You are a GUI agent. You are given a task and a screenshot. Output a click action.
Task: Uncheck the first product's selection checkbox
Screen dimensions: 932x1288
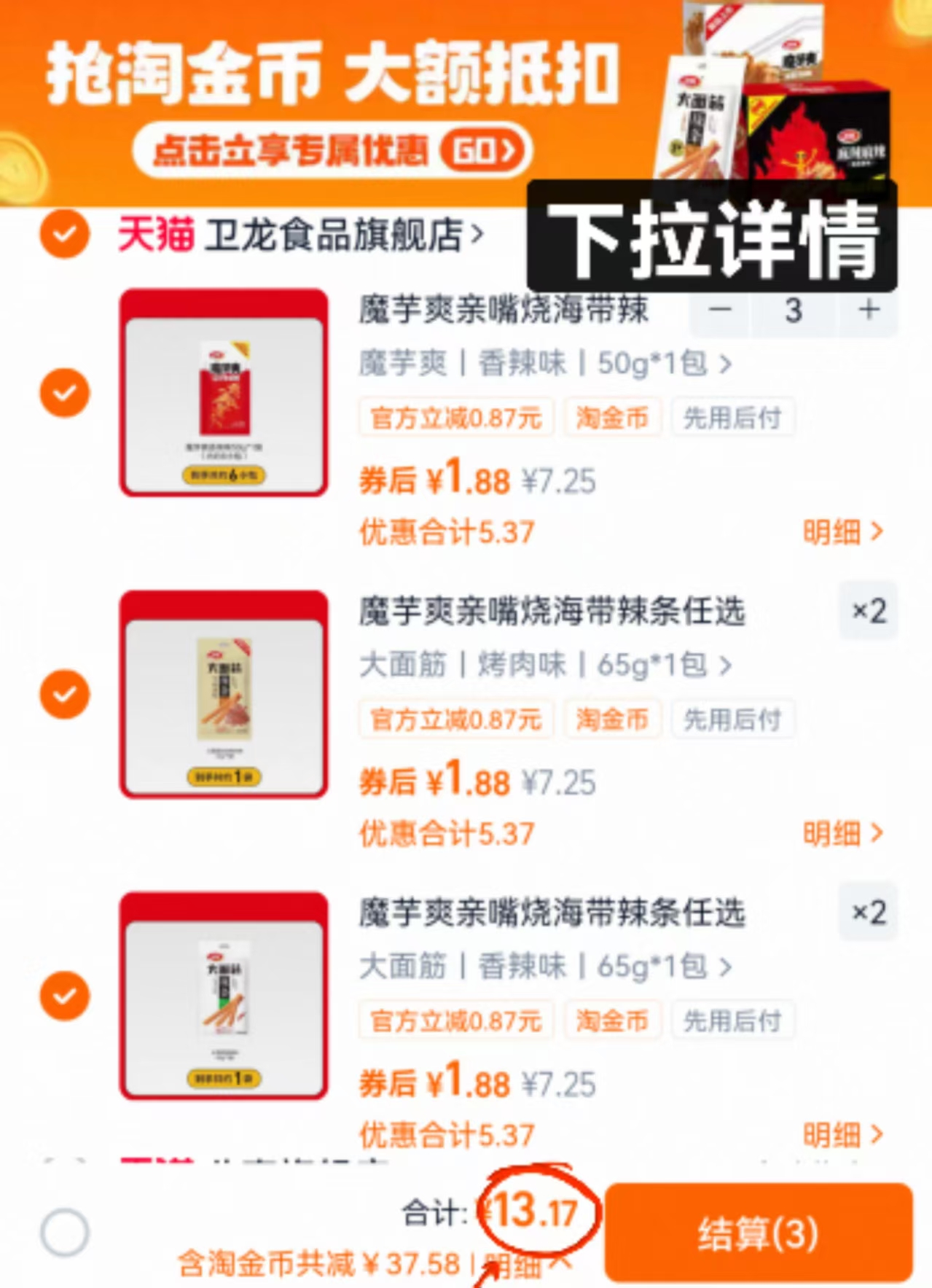[64, 391]
